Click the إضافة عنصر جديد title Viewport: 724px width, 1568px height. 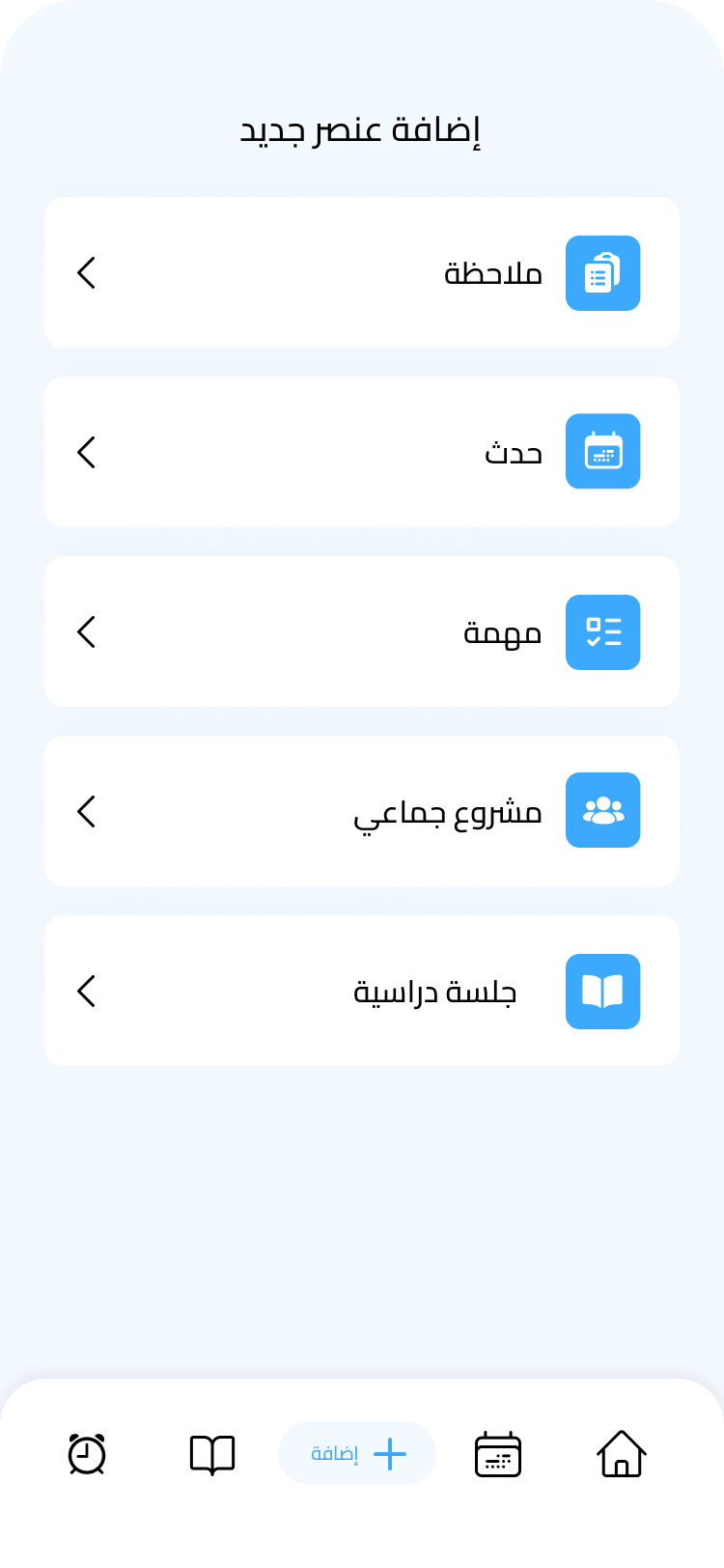click(x=362, y=128)
